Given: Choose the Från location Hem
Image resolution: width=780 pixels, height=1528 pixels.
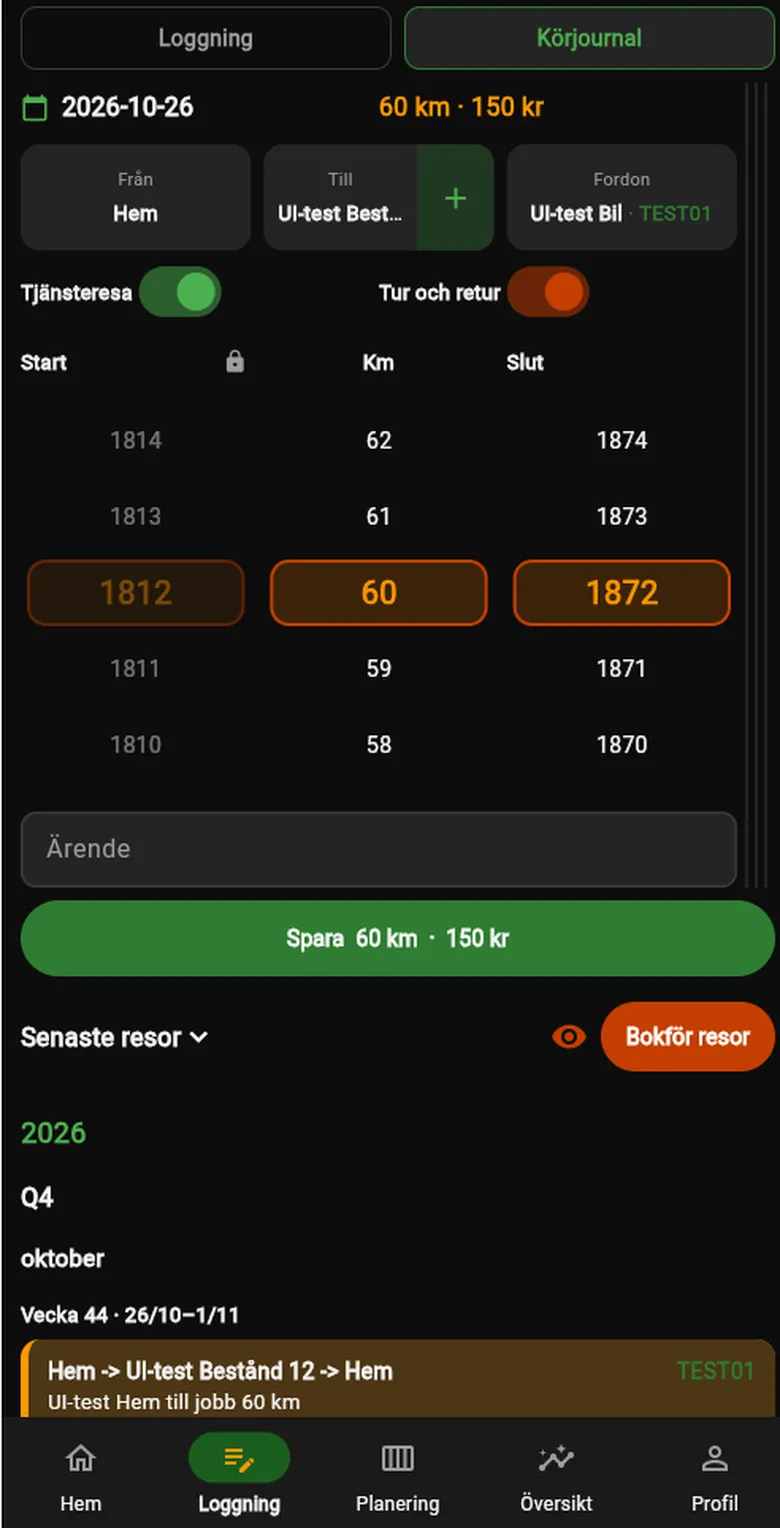Looking at the screenshot, I should point(135,197).
